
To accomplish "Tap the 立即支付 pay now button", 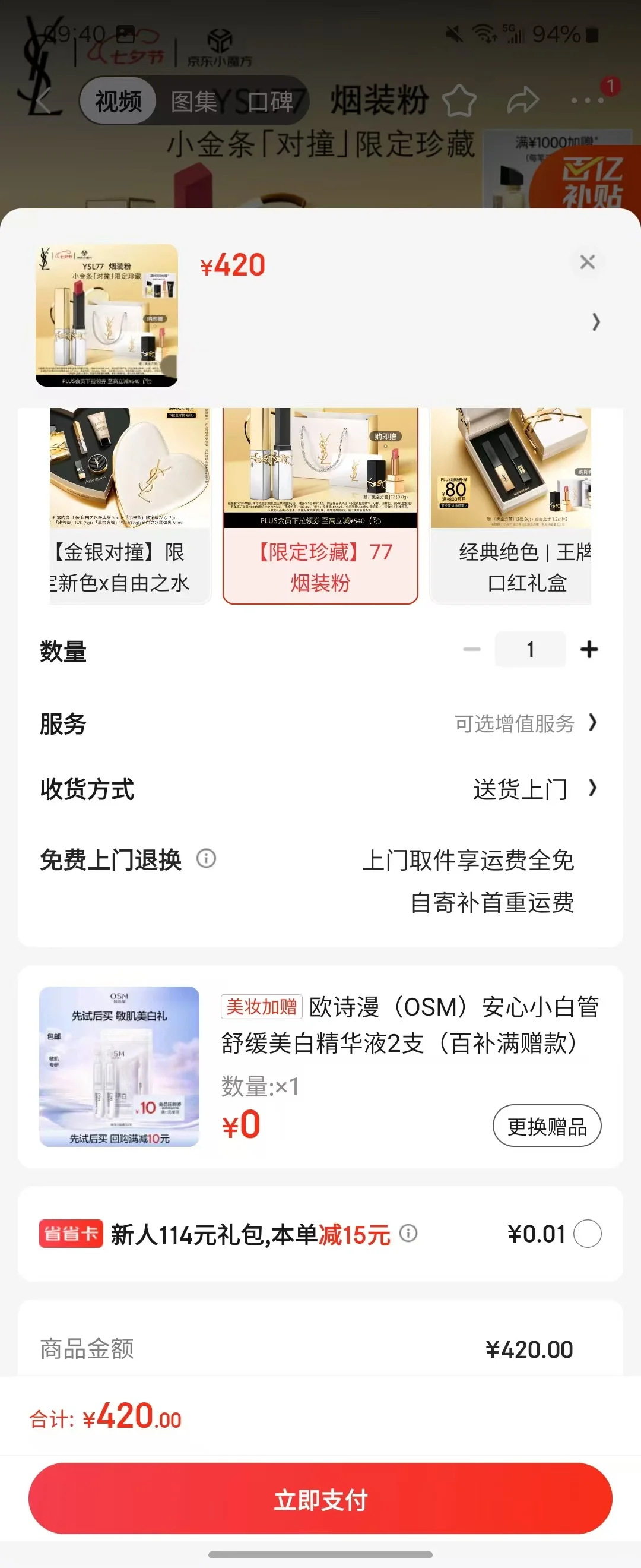I will tap(320, 1499).
